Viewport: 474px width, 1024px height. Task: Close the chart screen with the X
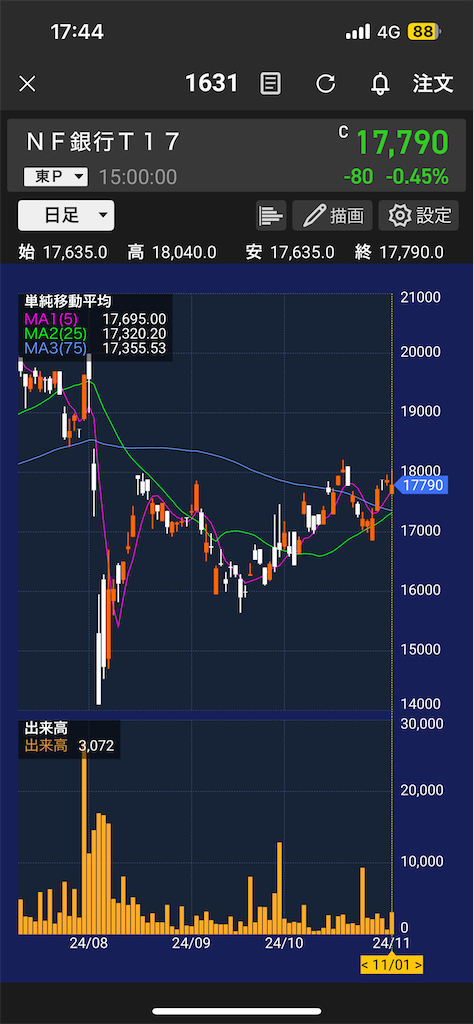tap(27, 84)
